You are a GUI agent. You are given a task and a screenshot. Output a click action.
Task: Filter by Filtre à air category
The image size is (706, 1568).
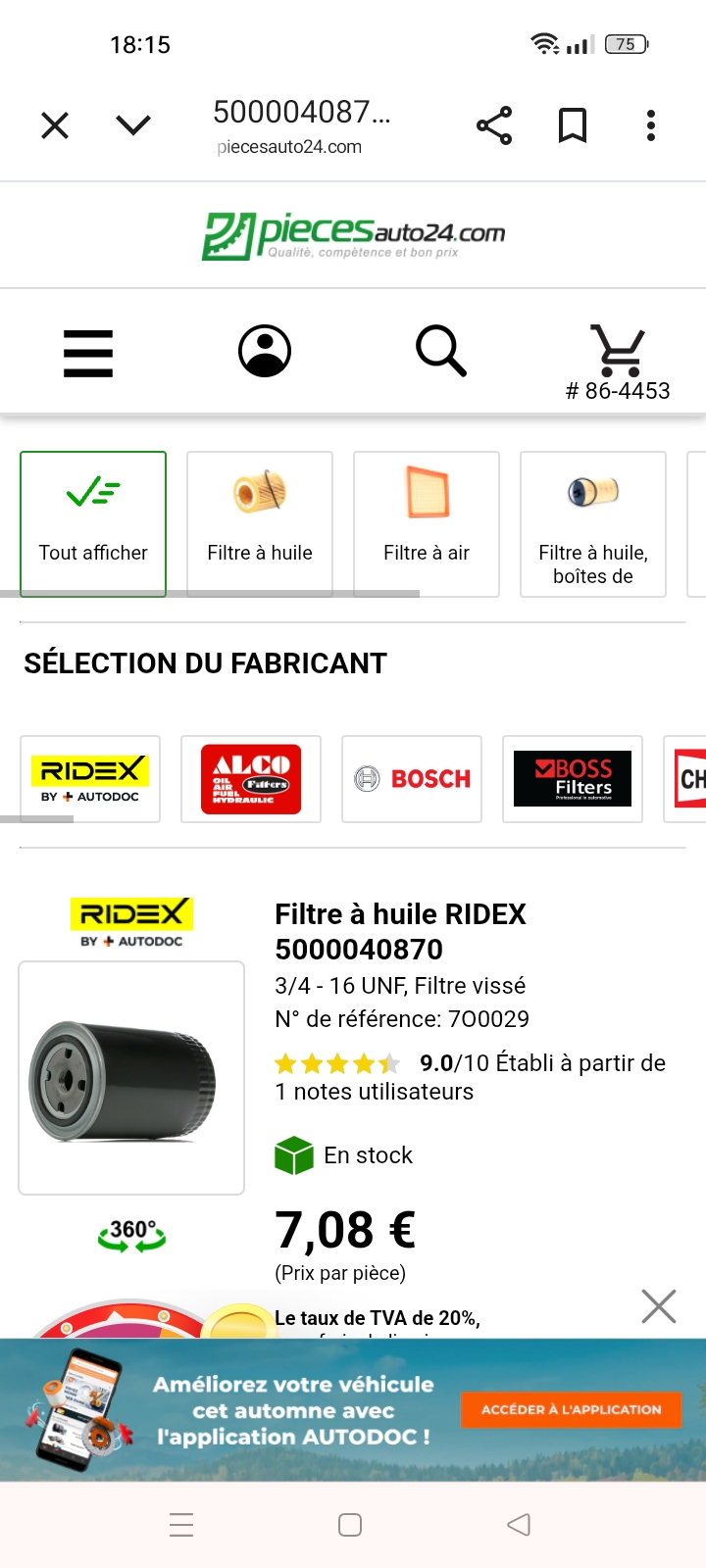coord(427,523)
